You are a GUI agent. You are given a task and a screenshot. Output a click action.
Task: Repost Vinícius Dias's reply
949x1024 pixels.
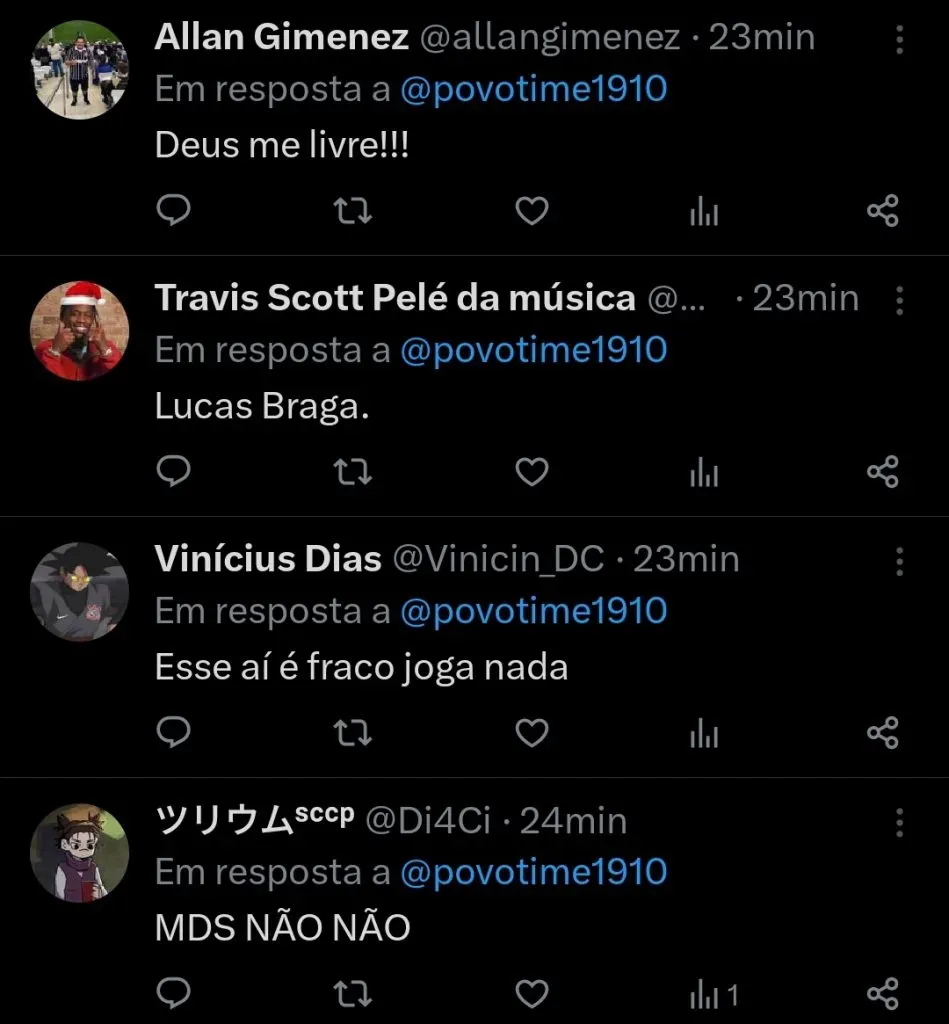pos(352,734)
